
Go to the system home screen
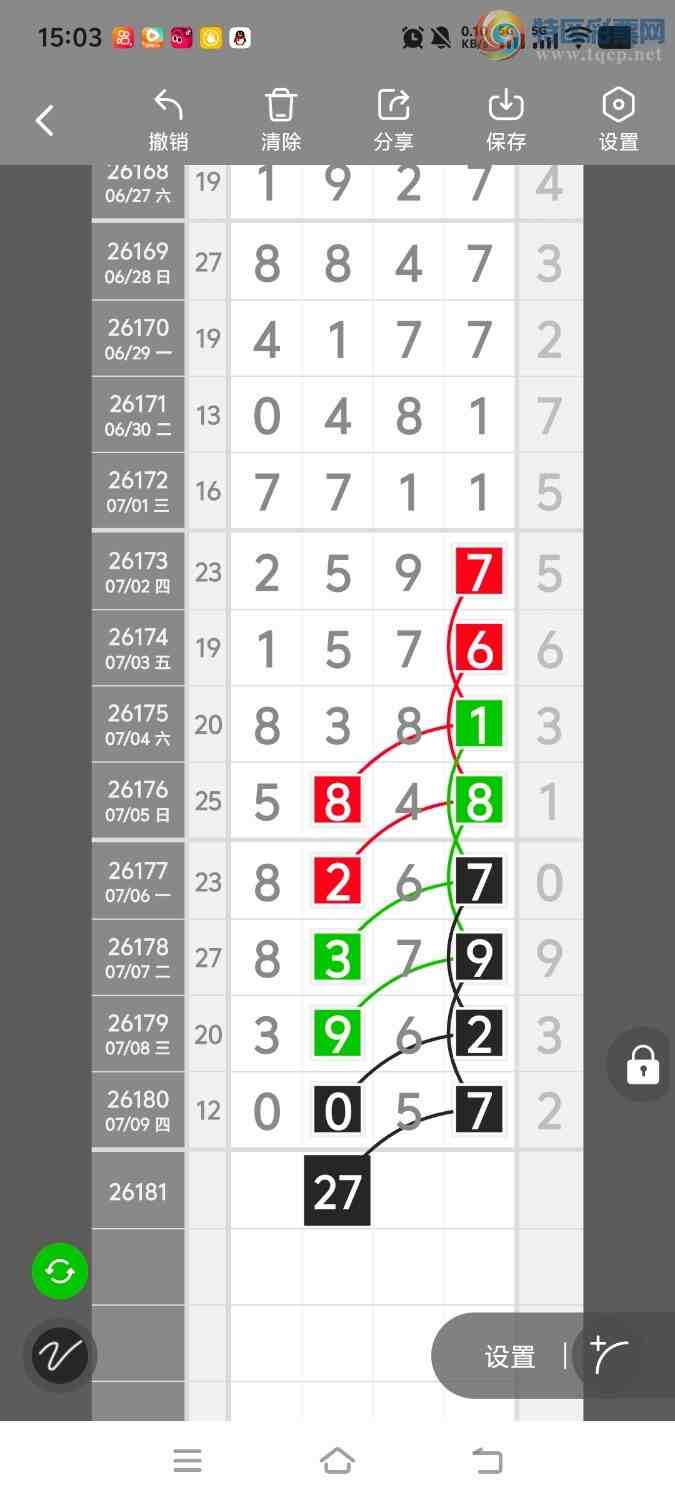pyautogui.click(x=337, y=1461)
